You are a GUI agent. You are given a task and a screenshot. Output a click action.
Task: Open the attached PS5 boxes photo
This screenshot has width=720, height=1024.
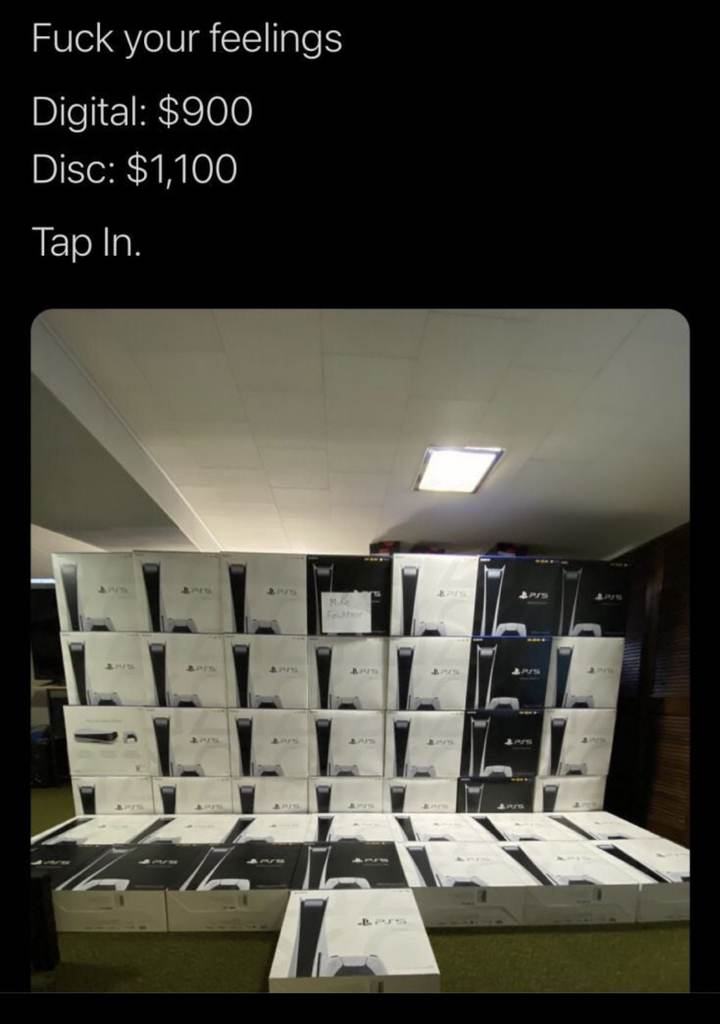click(360, 650)
